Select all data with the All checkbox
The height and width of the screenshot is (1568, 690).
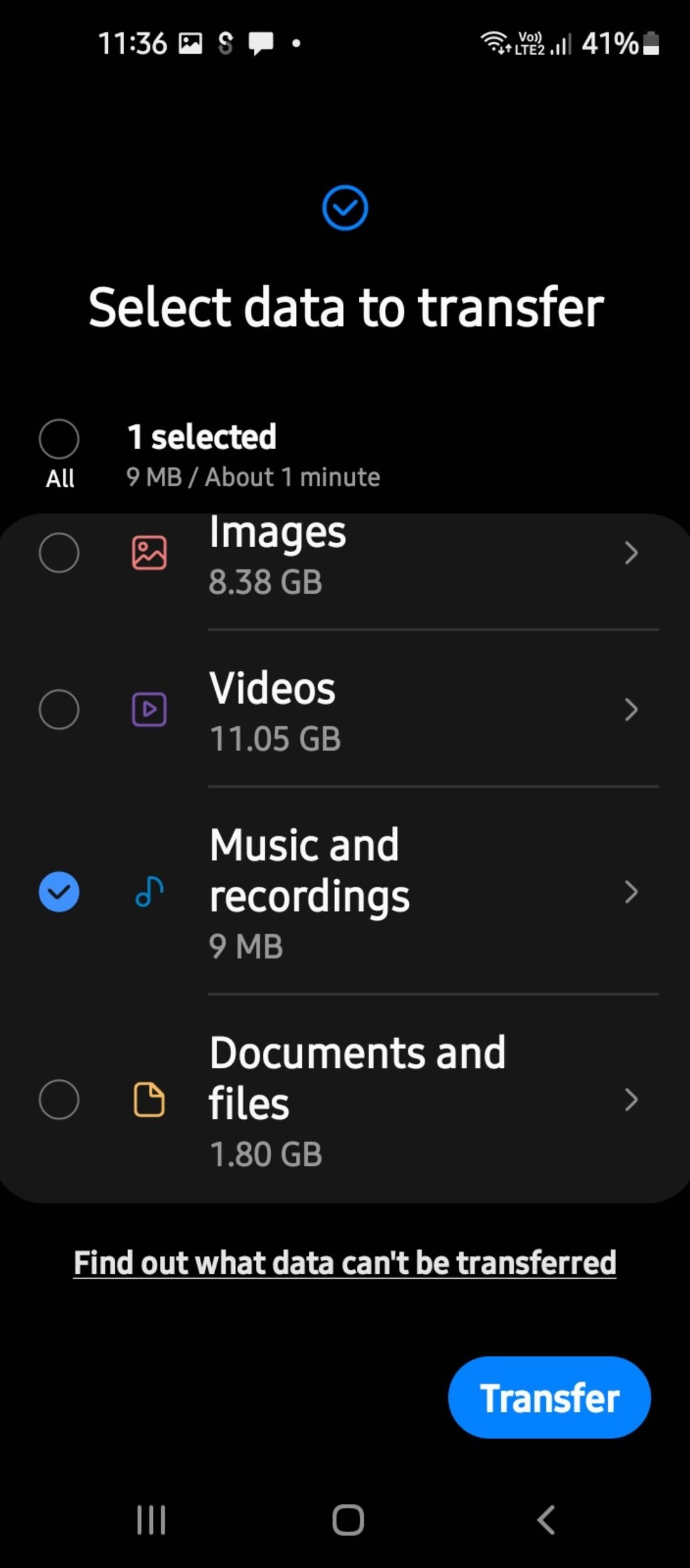[x=59, y=439]
